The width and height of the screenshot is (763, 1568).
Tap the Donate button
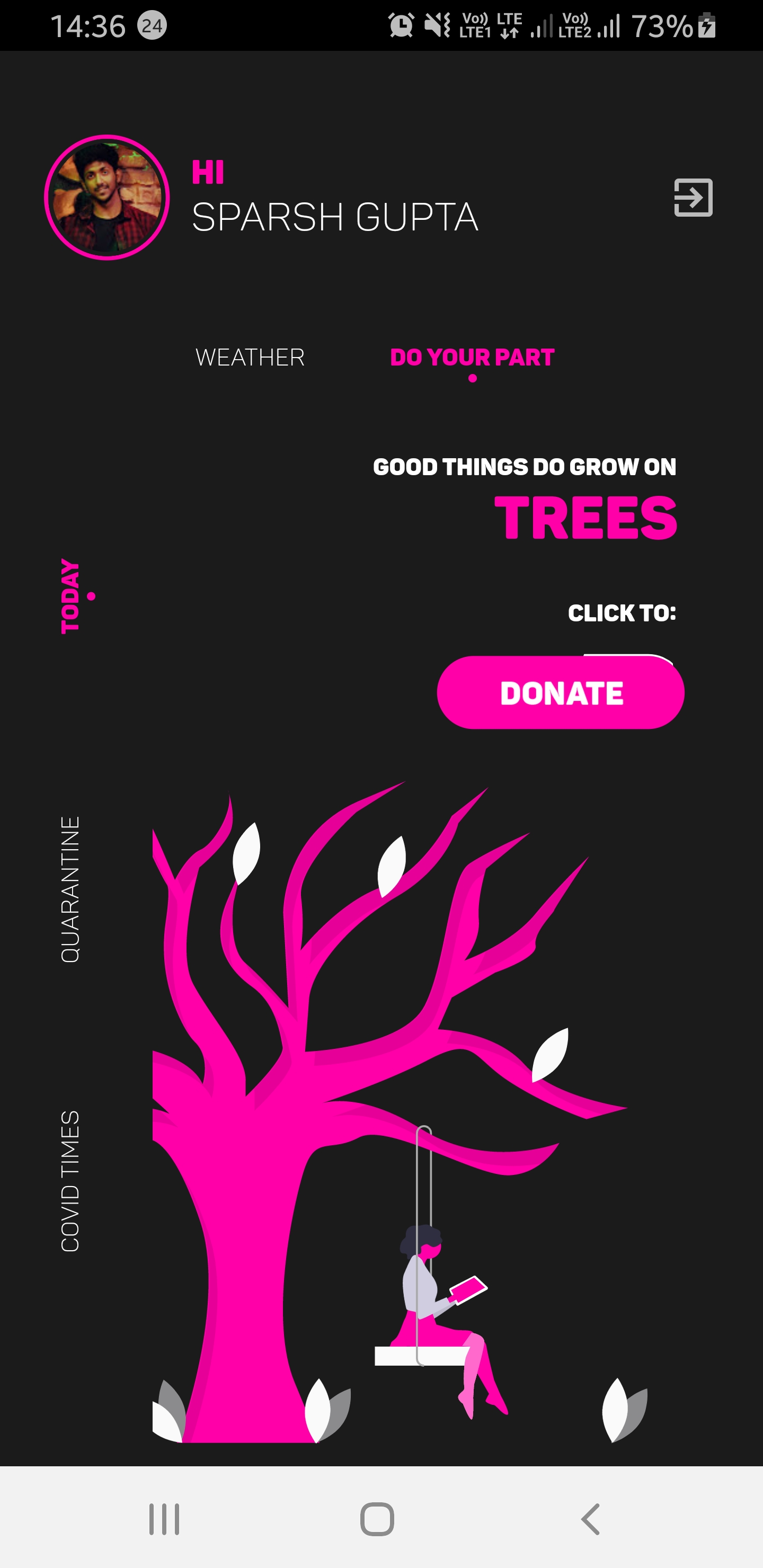(x=560, y=693)
